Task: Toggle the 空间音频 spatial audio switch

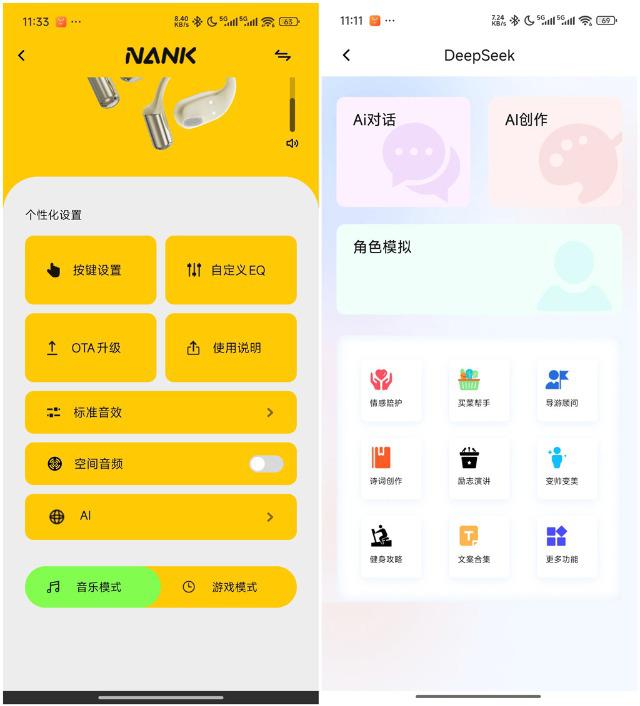Action: 266,464
